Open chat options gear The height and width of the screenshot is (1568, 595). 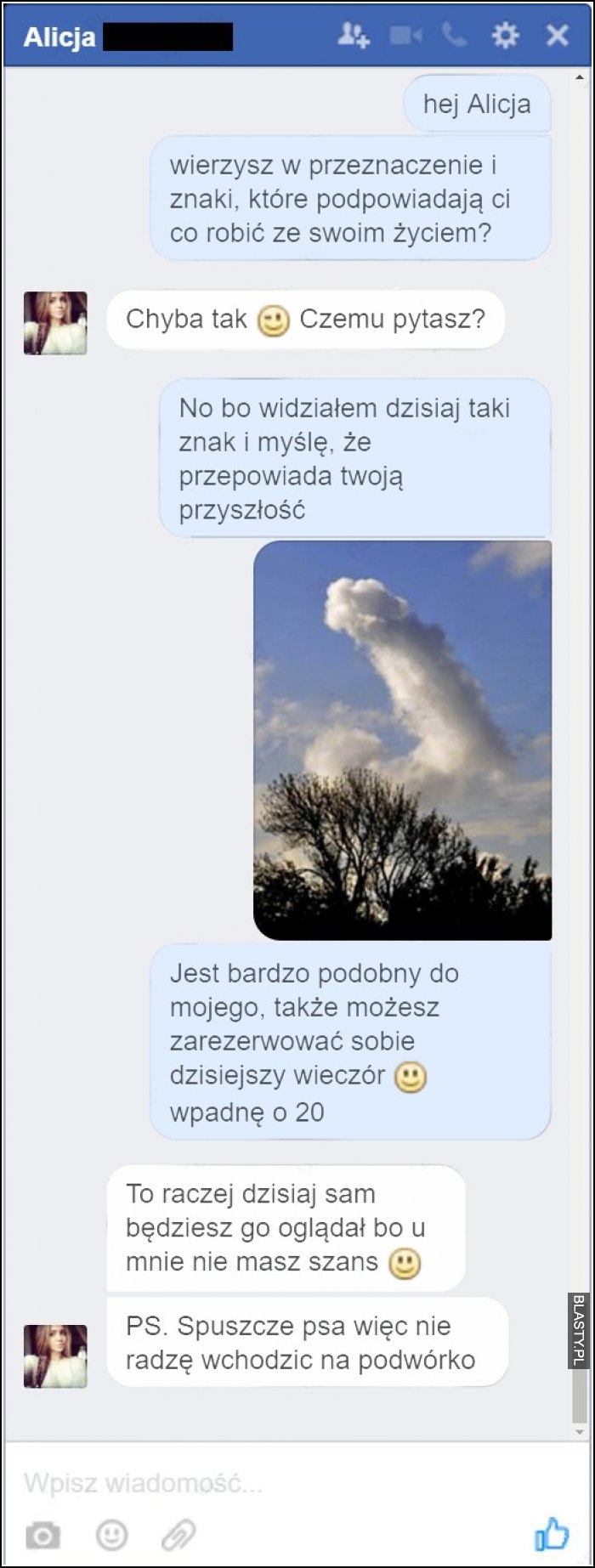505,35
